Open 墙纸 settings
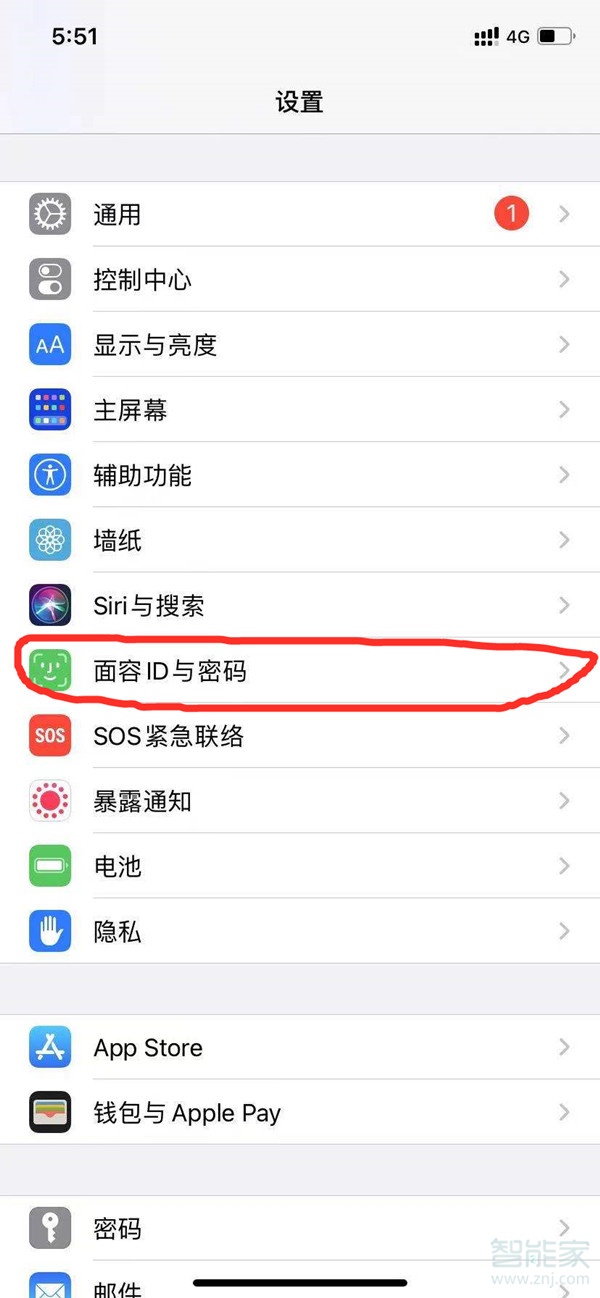The image size is (600, 1298). pyautogui.click(x=300, y=541)
